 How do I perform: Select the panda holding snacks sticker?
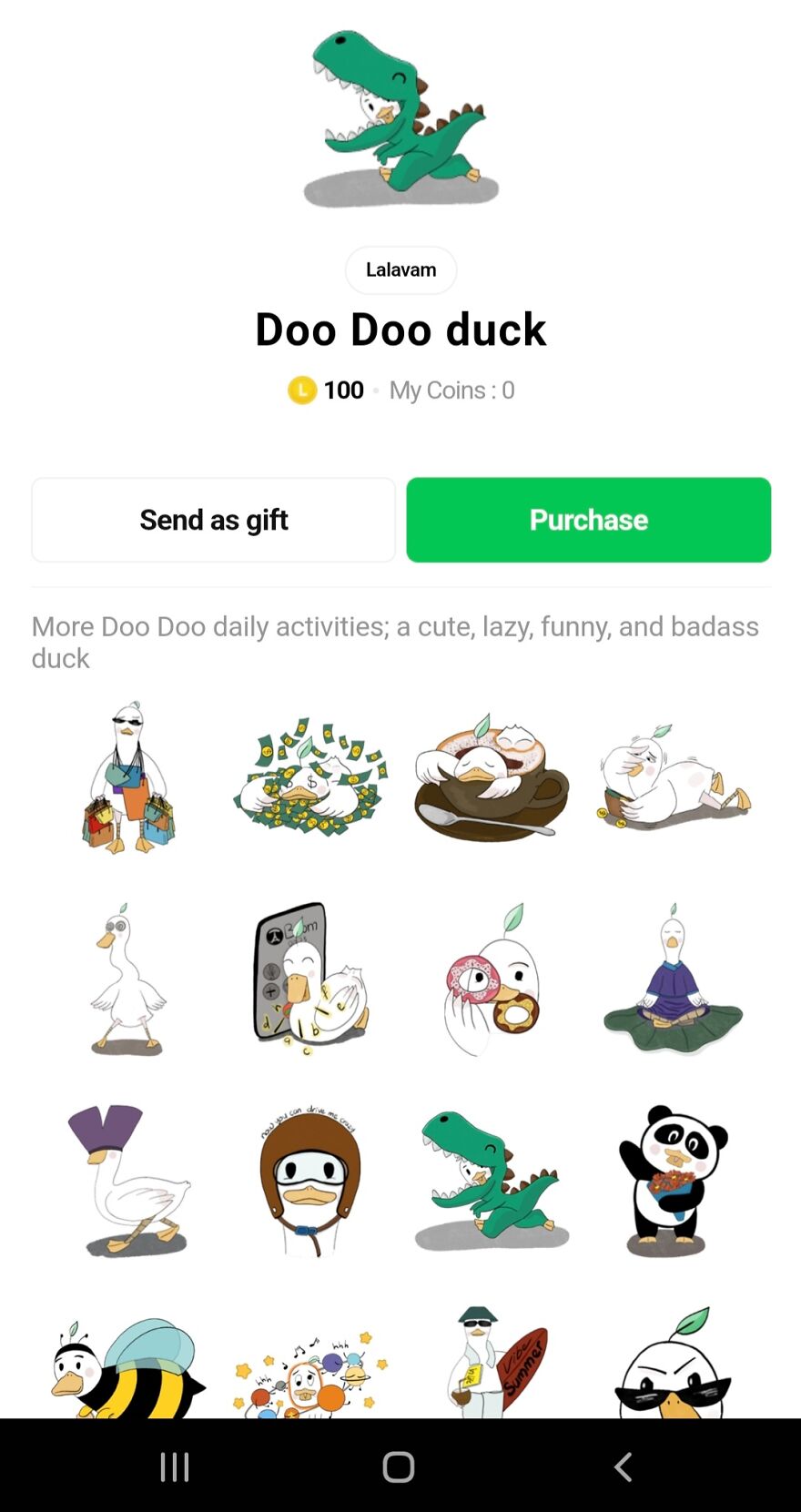click(x=674, y=1179)
